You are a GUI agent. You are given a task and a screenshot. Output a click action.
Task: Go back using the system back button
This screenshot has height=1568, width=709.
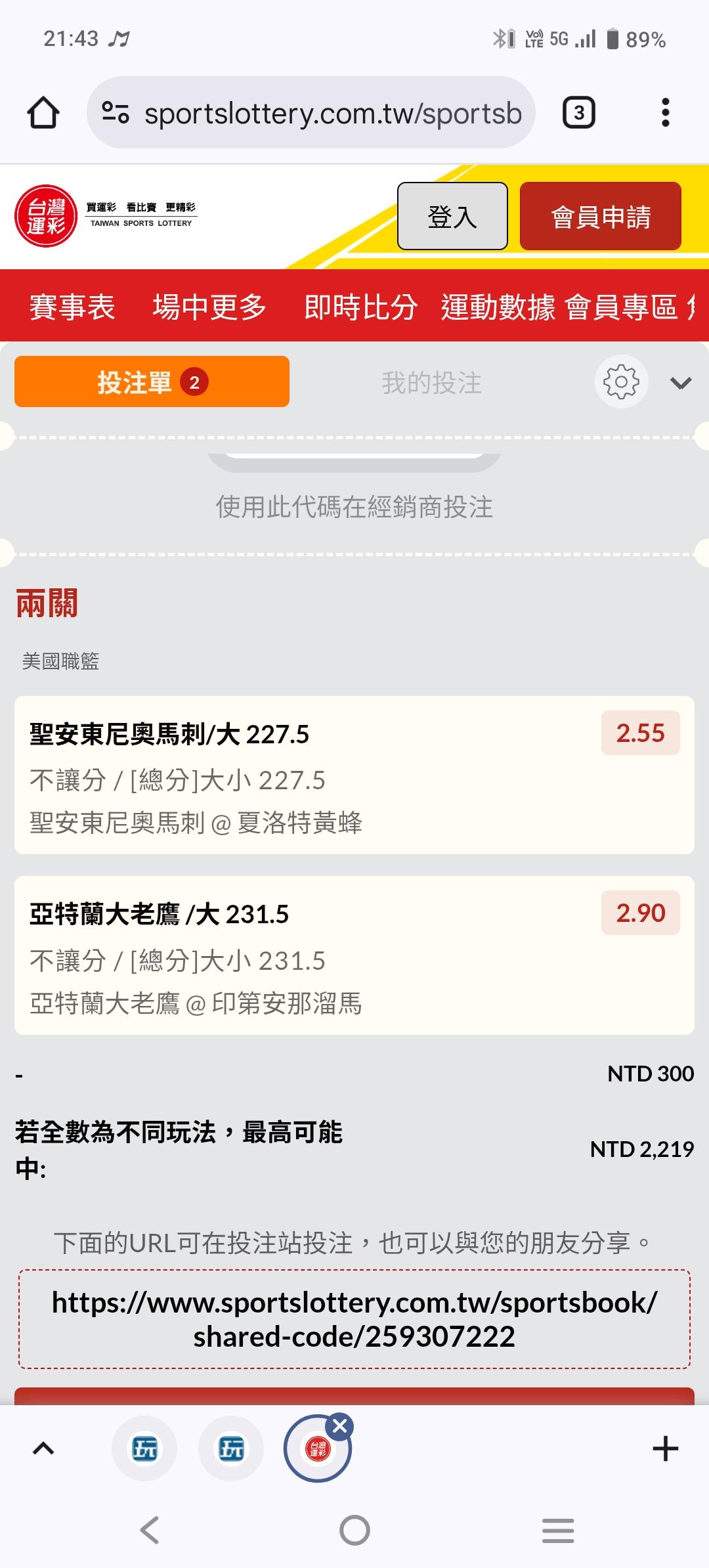tap(150, 1529)
